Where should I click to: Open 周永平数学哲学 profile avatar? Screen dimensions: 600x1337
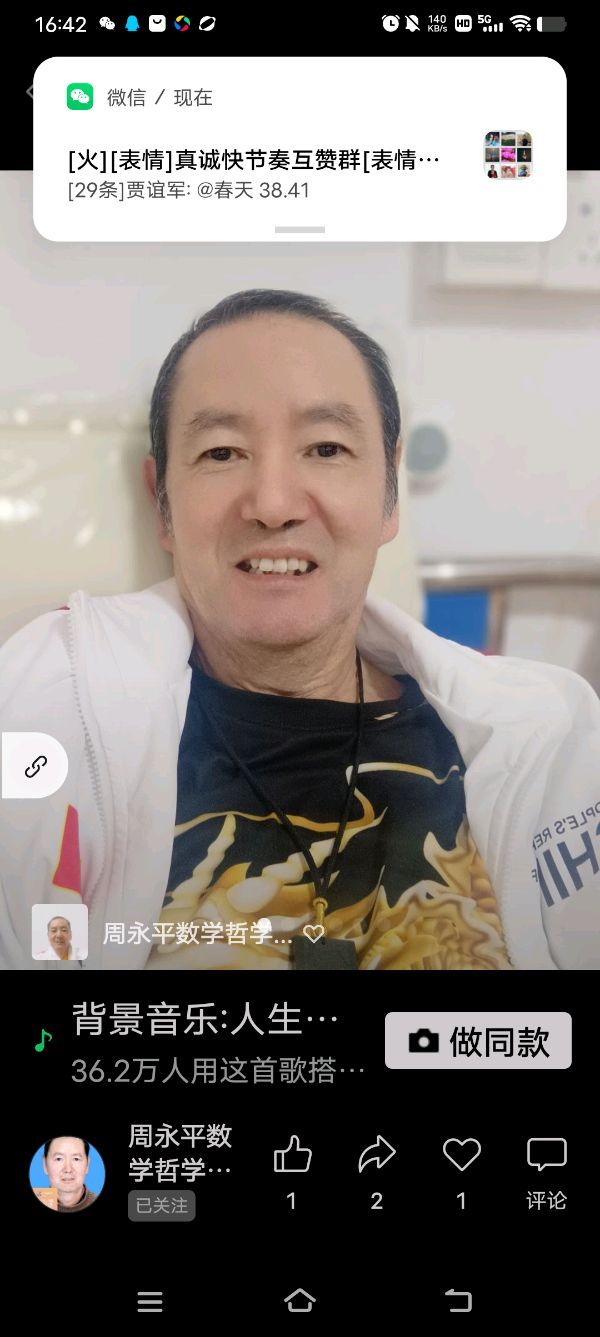(x=67, y=1174)
